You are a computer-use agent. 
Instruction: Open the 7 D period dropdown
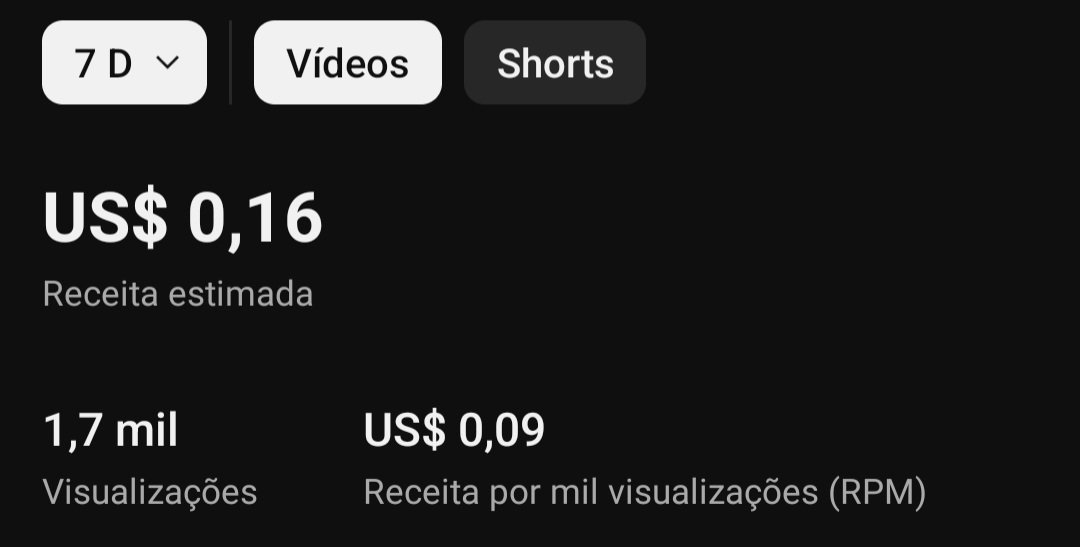coord(124,63)
